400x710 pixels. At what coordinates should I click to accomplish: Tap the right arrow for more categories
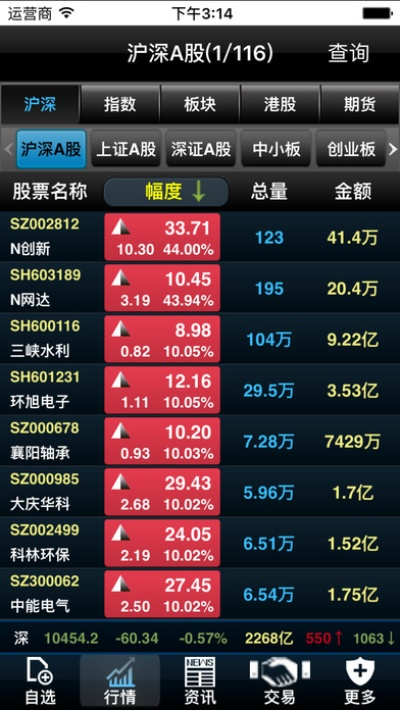(393, 149)
